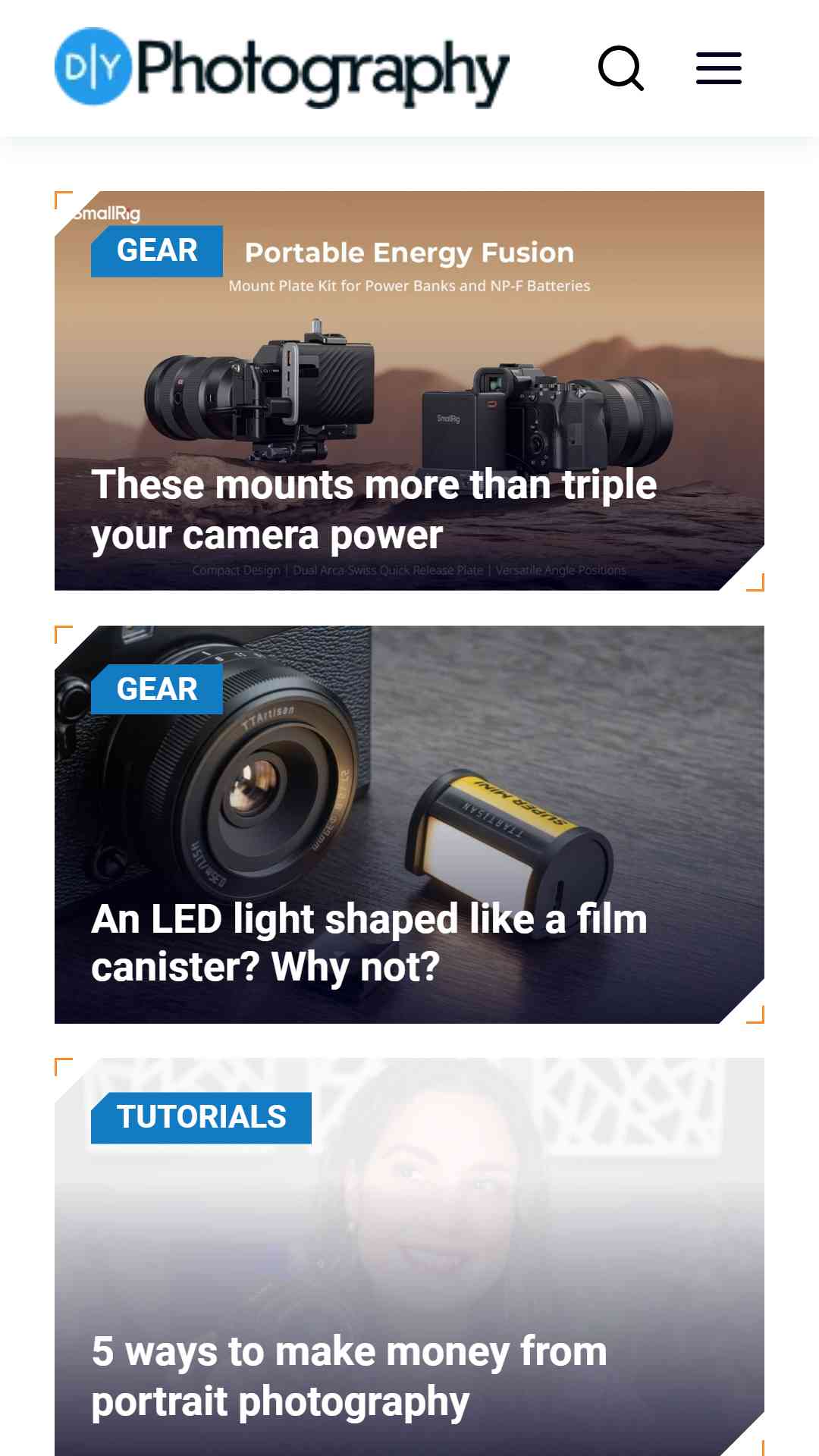Open the camera power mounts article
The width and height of the screenshot is (819, 1456).
pyautogui.click(x=373, y=510)
